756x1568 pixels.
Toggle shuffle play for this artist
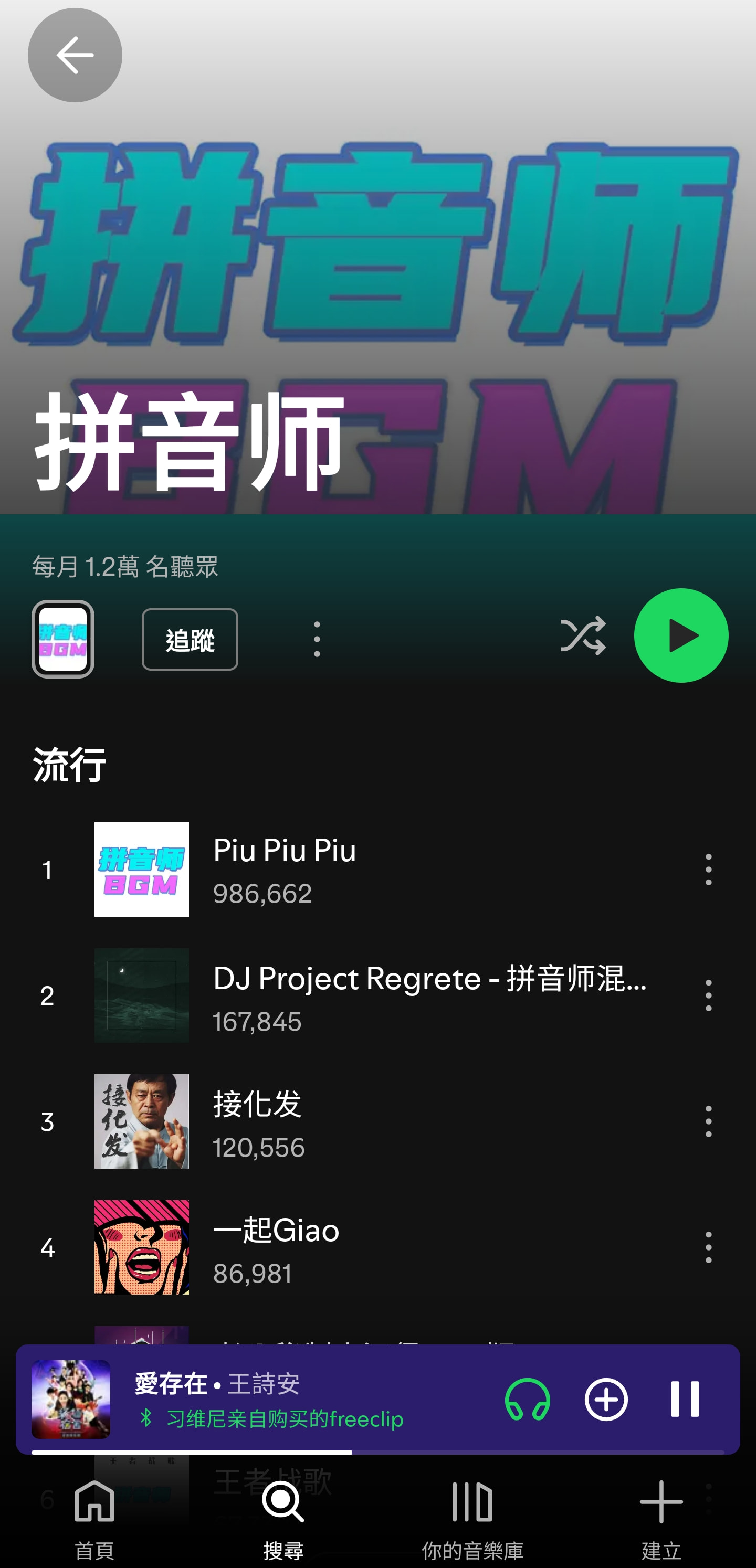(x=583, y=635)
